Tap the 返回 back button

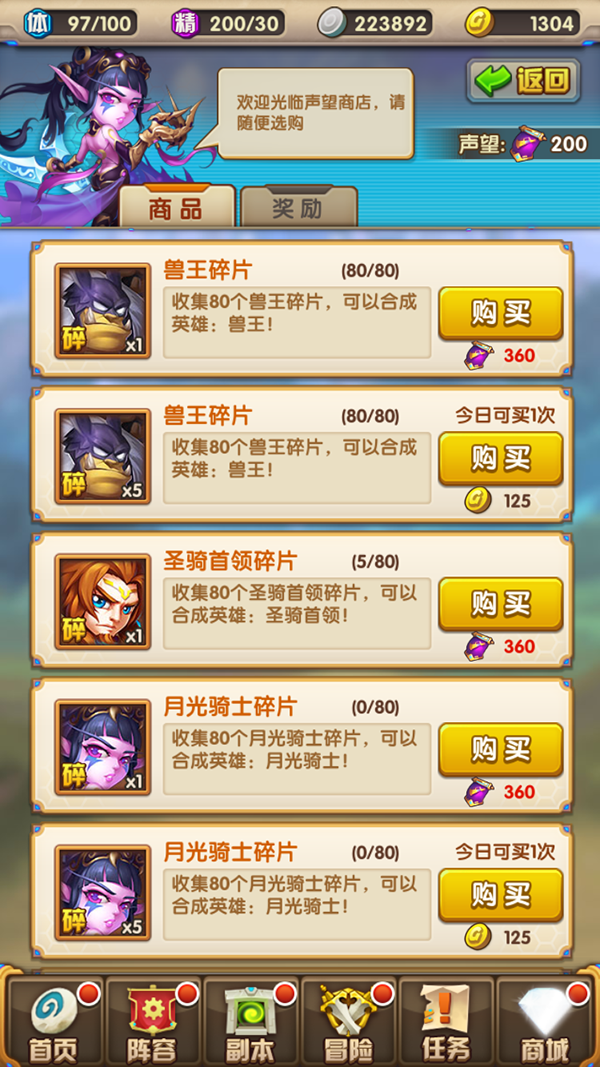coord(524,81)
